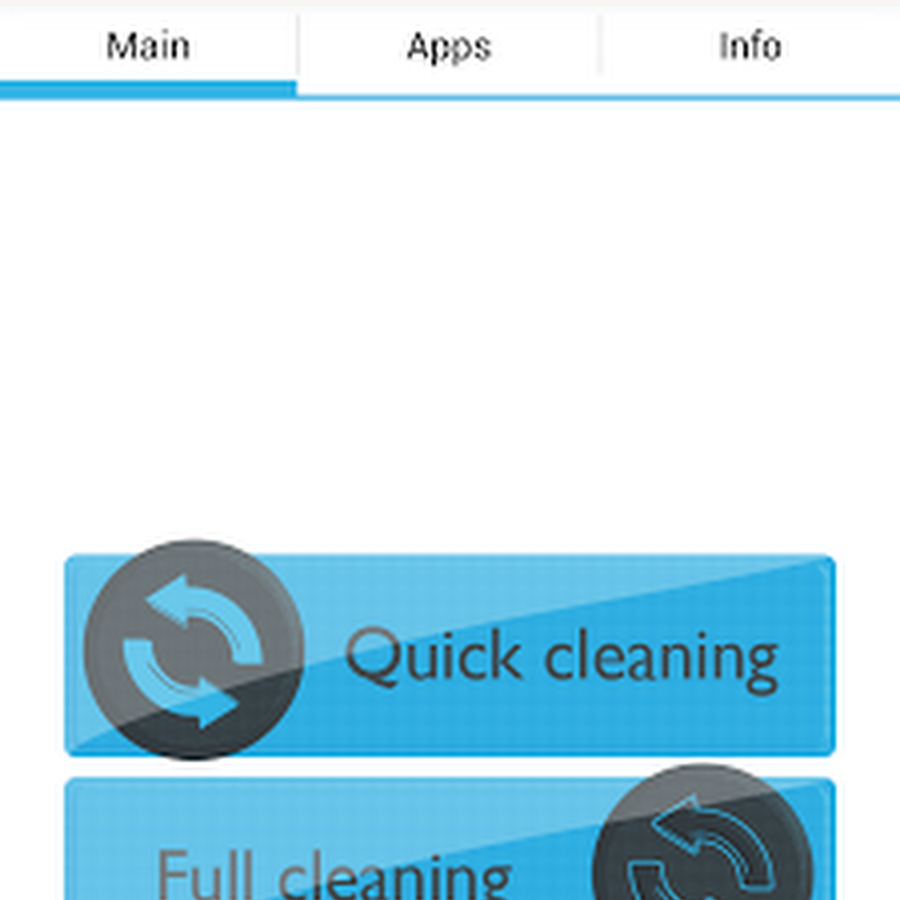Start Quick cleaning
Image resolution: width=900 pixels, height=900 pixels.
(x=450, y=655)
